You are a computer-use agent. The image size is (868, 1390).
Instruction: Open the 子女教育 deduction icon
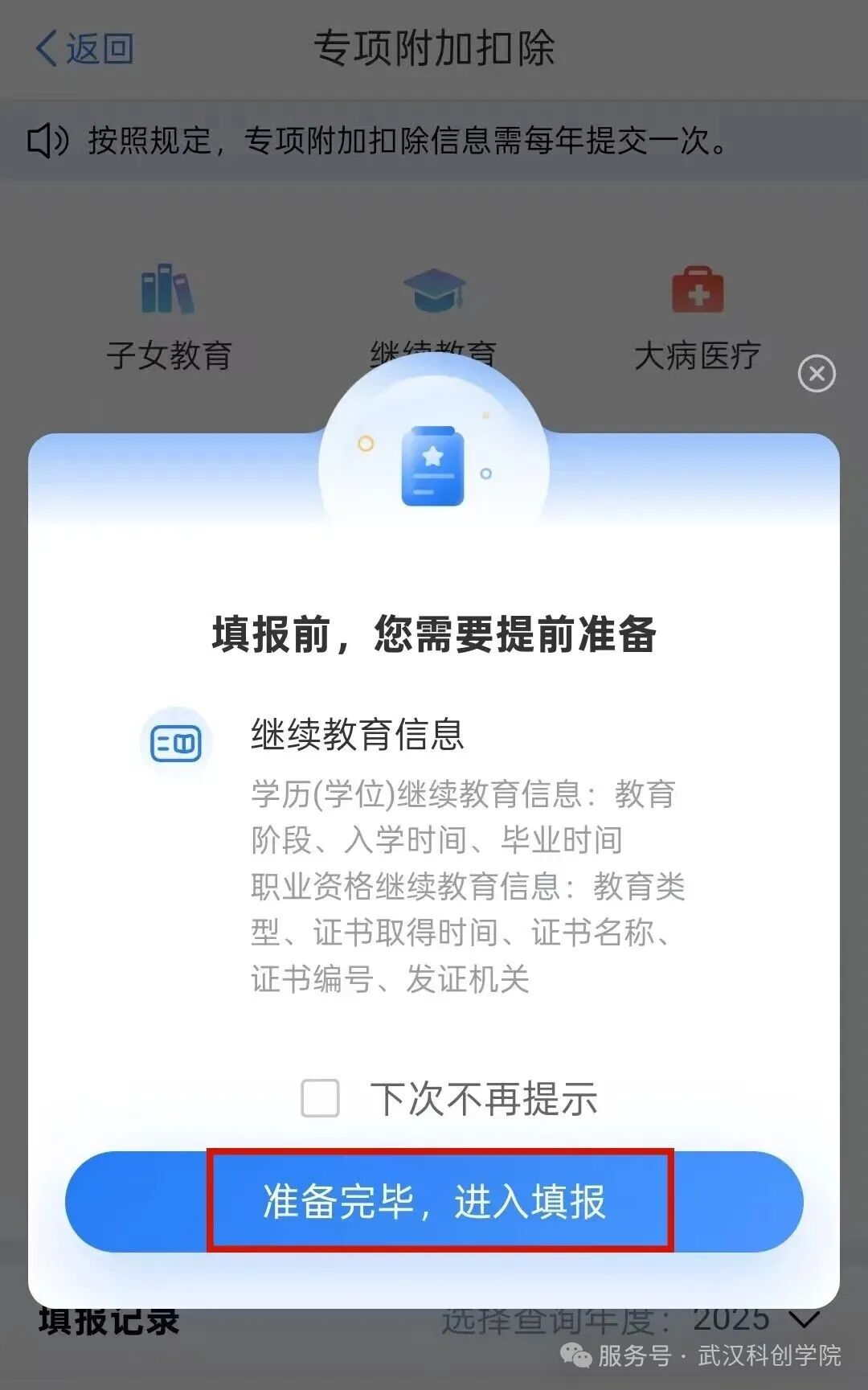(168, 291)
